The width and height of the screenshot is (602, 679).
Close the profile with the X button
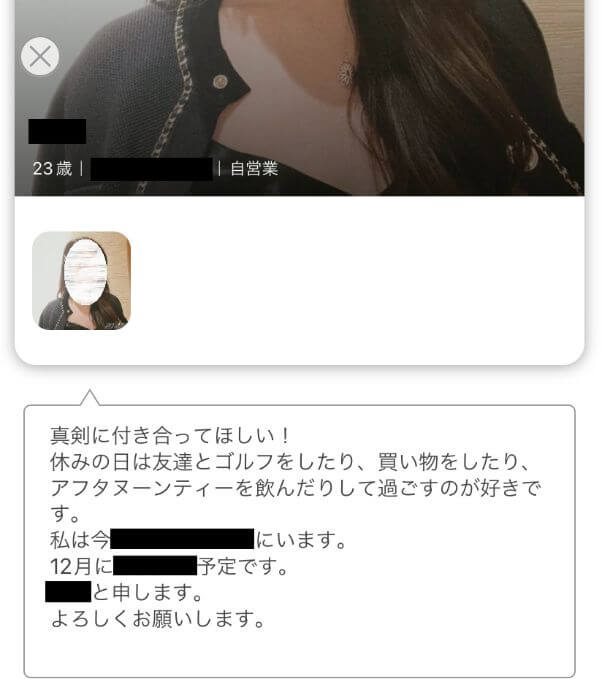[x=40, y=57]
